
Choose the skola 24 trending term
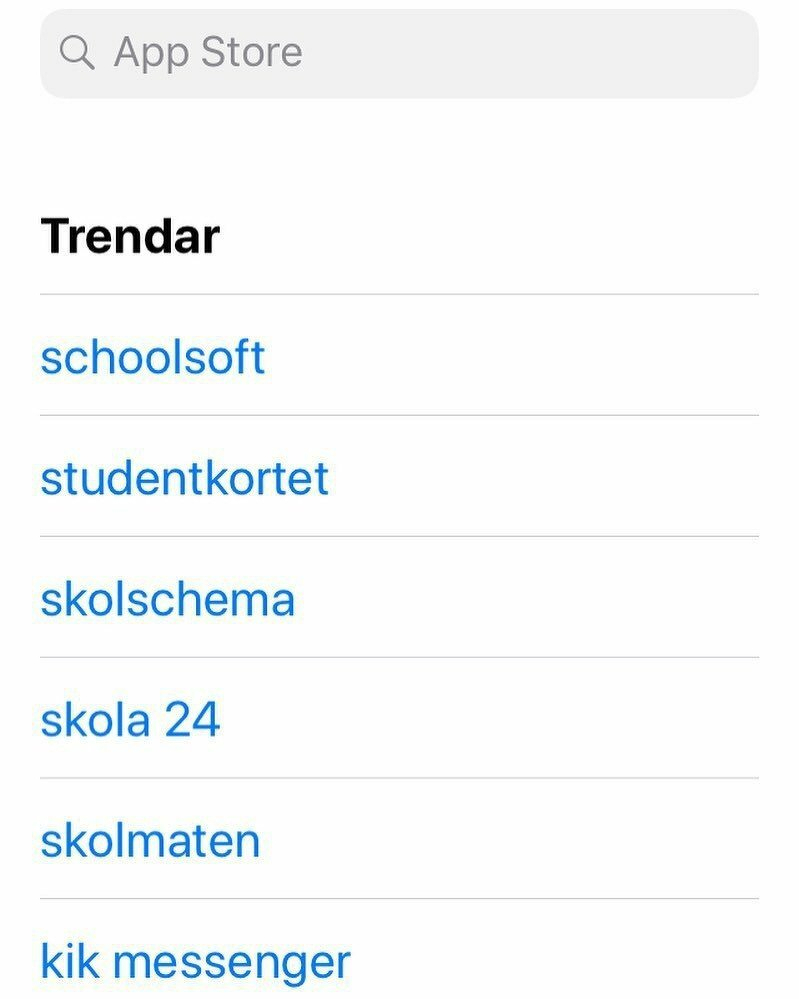coord(130,720)
